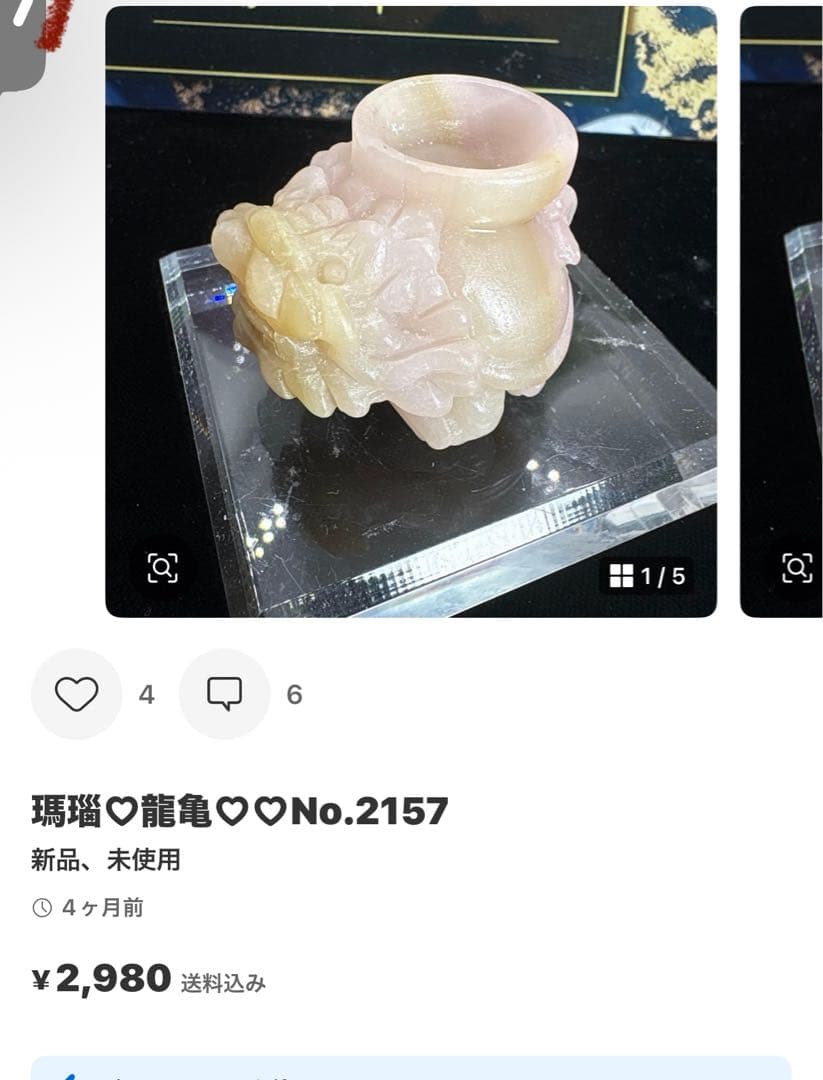
Task: Toggle favorite on the item with the heart
Action: pos(76,691)
